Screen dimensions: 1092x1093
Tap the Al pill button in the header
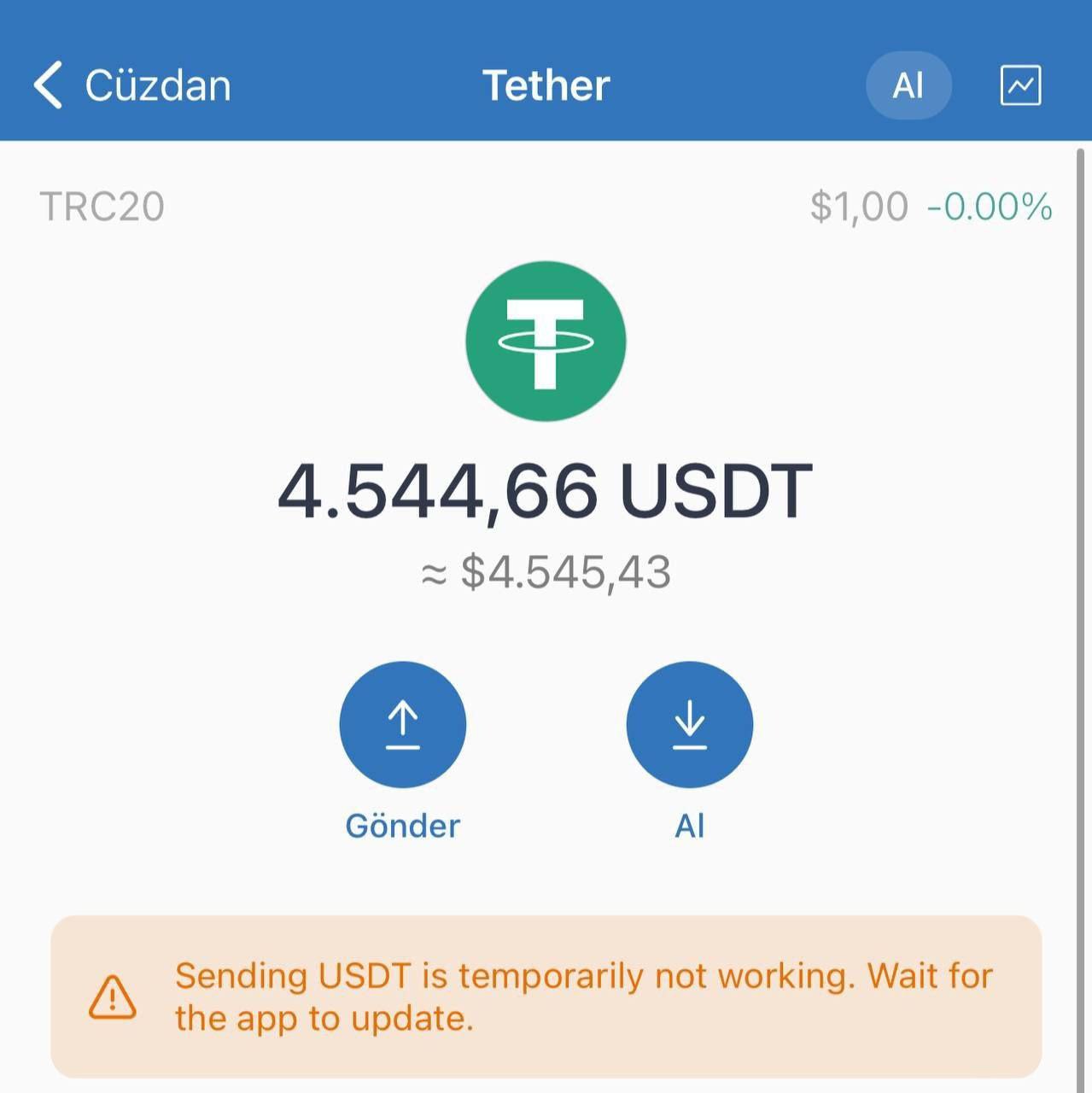[908, 85]
